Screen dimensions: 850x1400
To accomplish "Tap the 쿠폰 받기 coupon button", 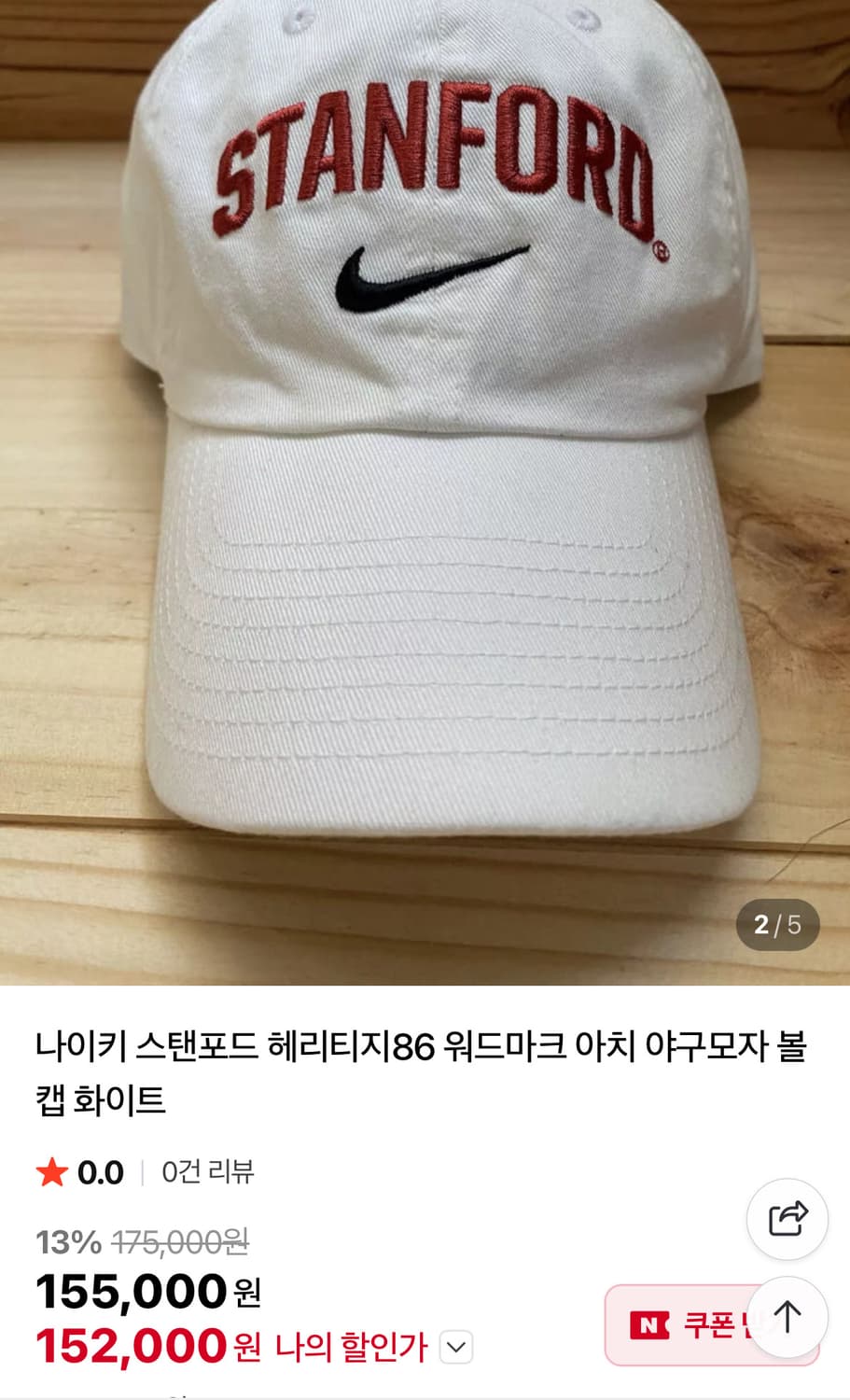I will click(x=711, y=1324).
